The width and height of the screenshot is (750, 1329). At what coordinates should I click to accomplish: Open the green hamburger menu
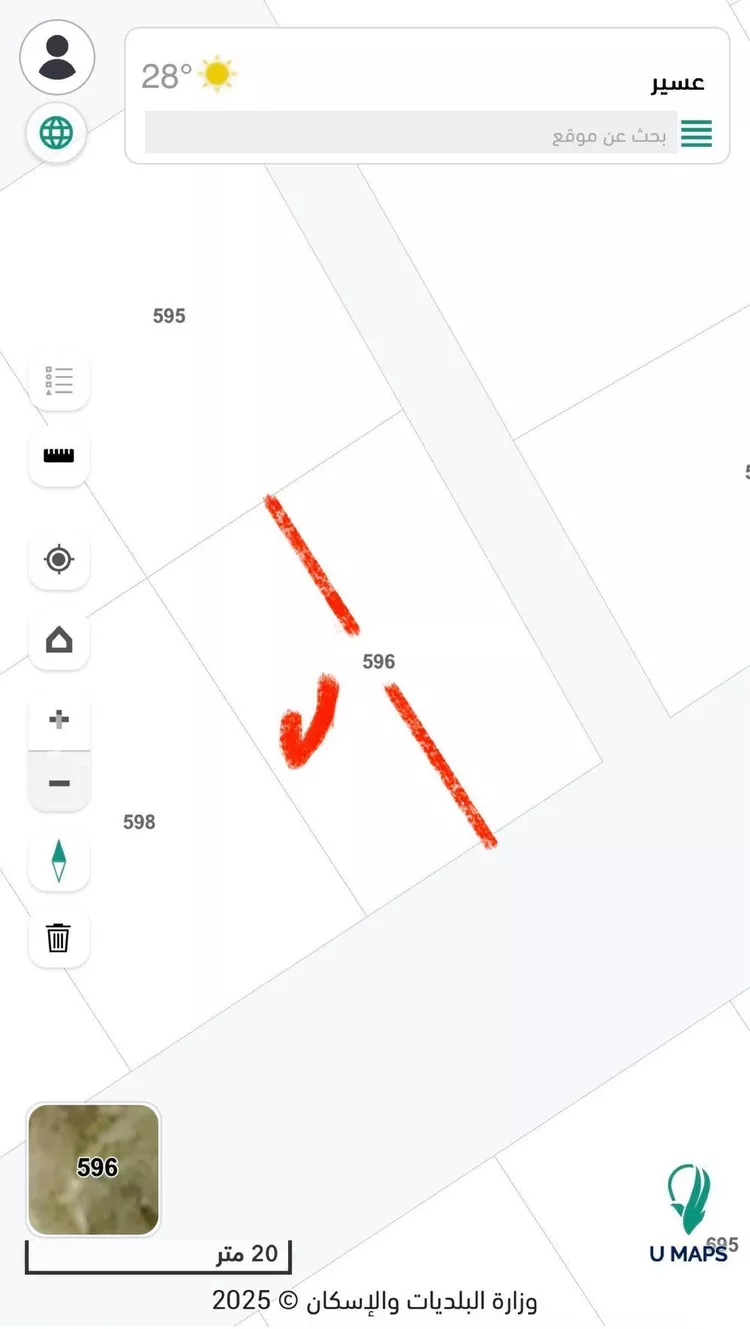(697, 133)
